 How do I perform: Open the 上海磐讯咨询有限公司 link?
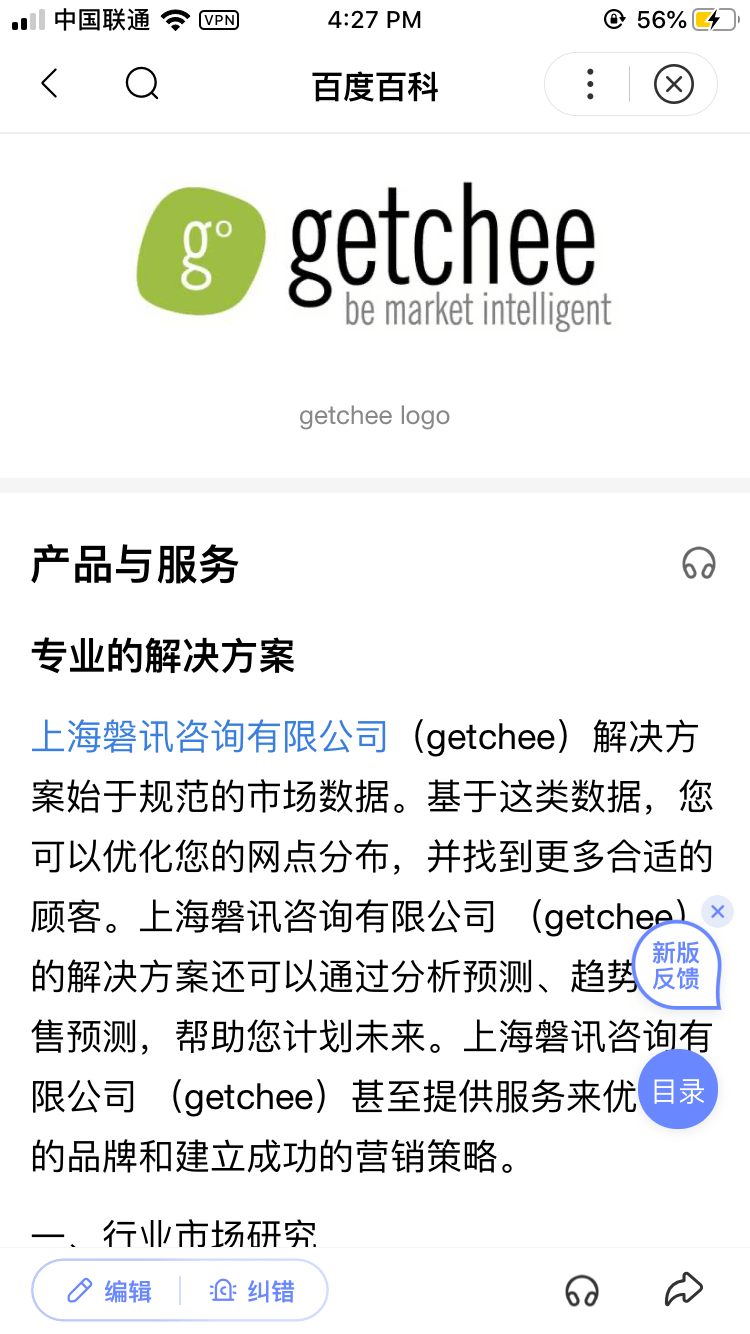pyautogui.click(x=210, y=737)
